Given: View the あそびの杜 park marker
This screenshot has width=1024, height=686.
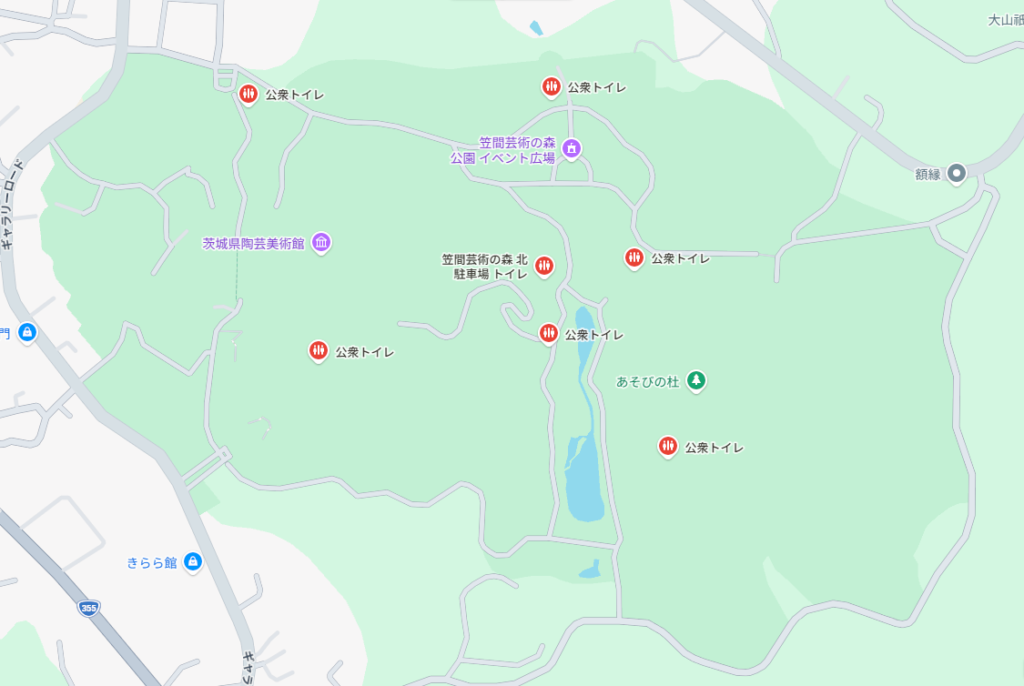Looking at the screenshot, I should pos(696,380).
